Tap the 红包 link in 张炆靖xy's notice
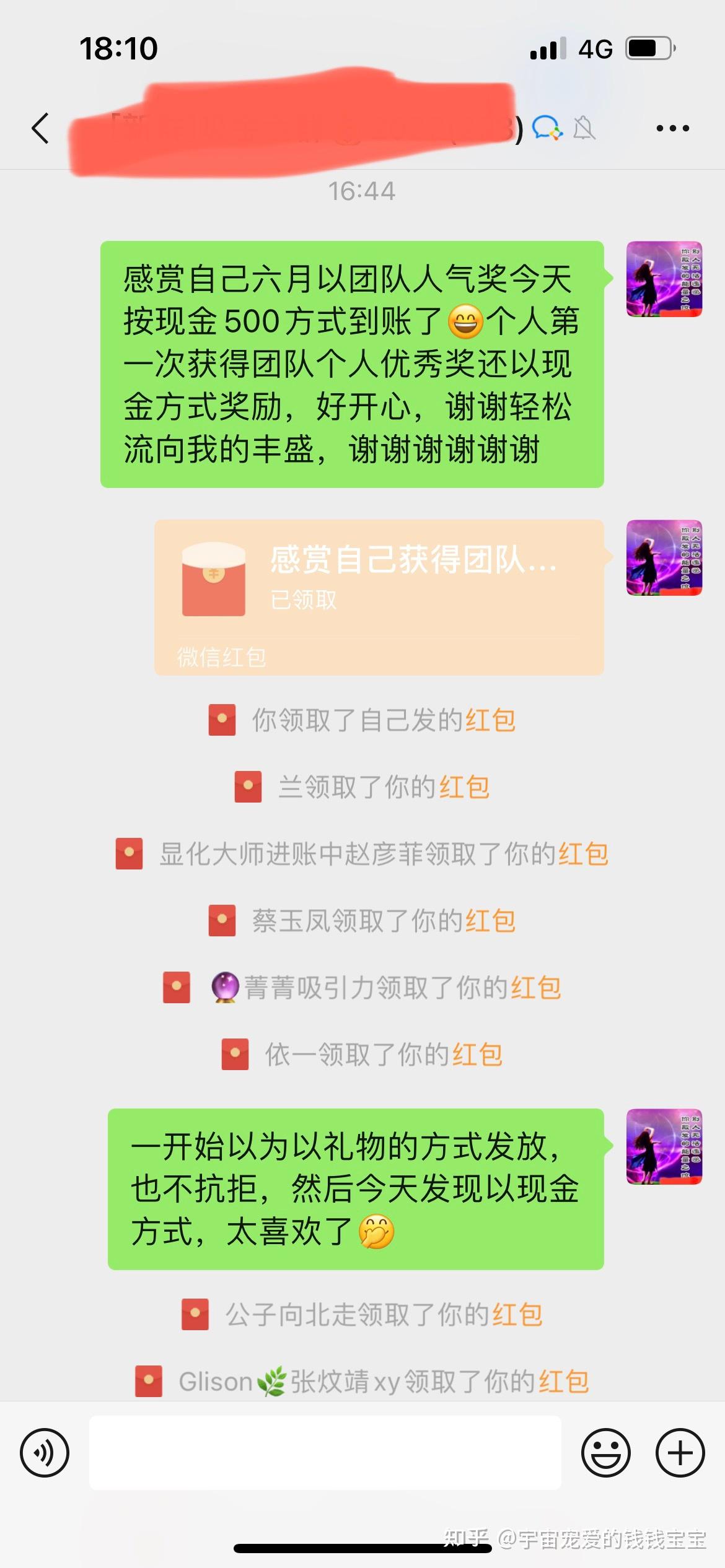 [x=563, y=1382]
